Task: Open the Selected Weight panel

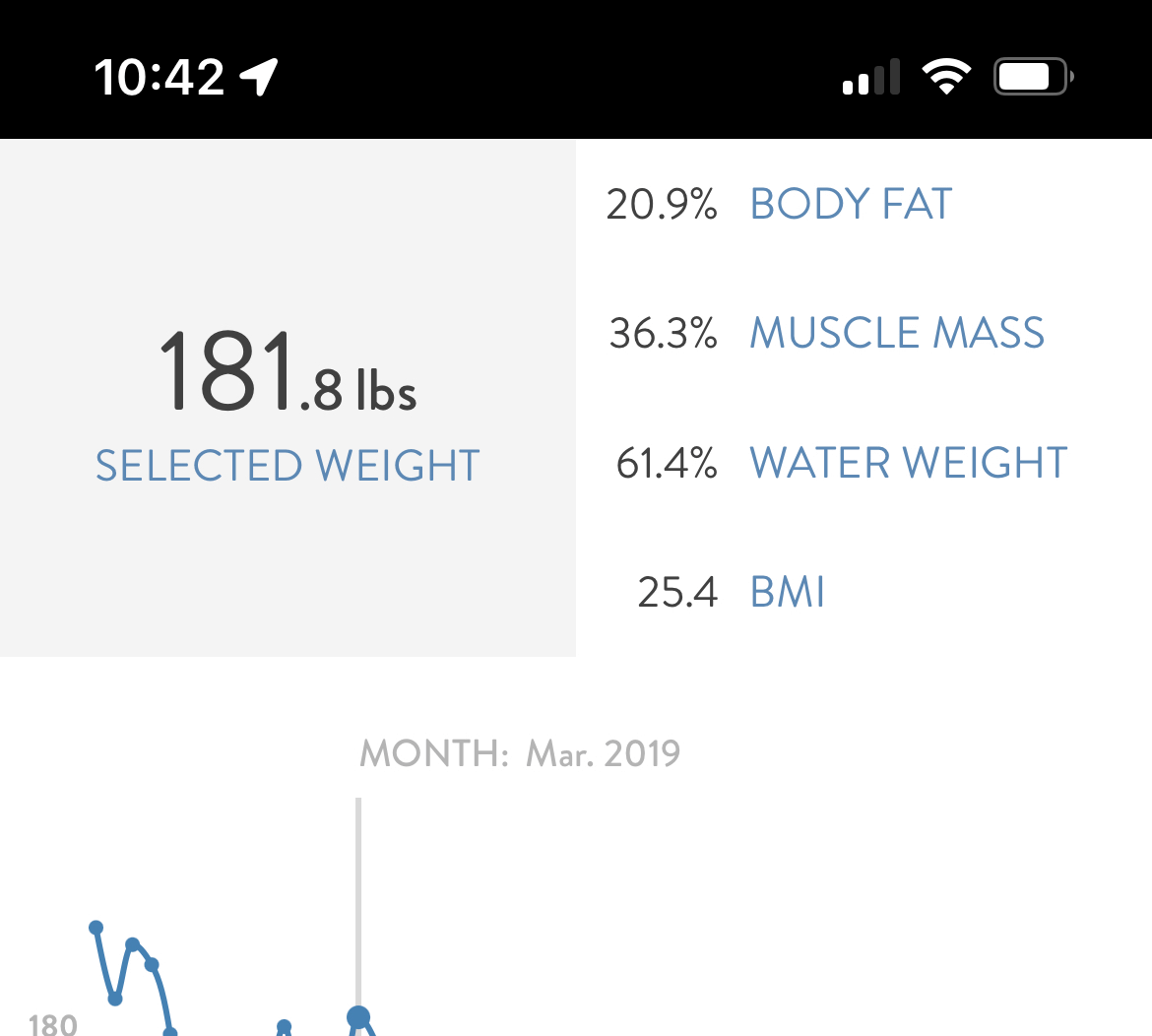Action: 288,398
